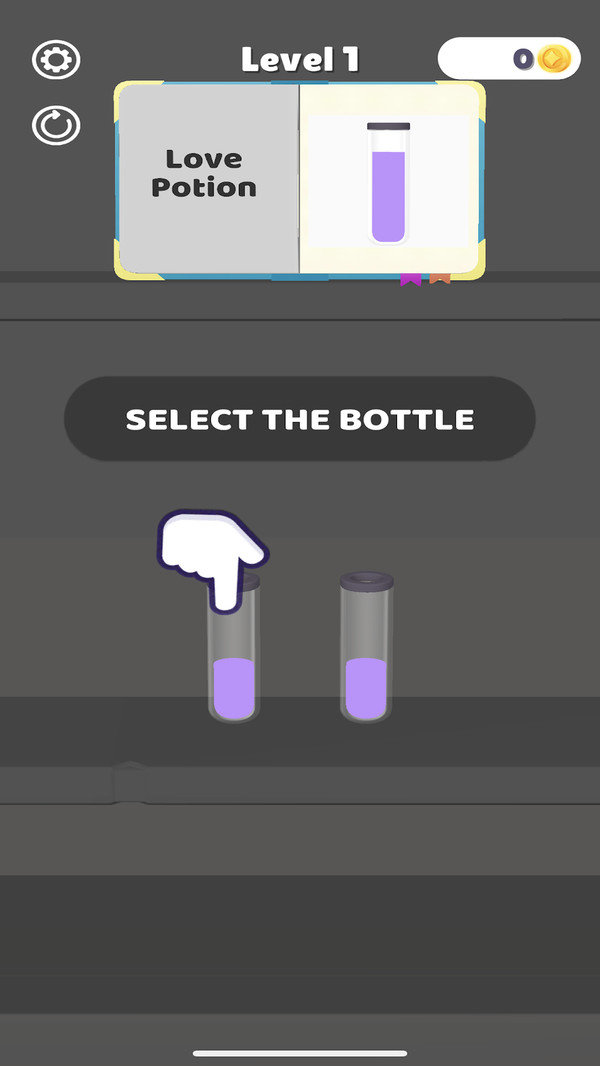Restart the level with the reset icon

[x=56, y=126]
